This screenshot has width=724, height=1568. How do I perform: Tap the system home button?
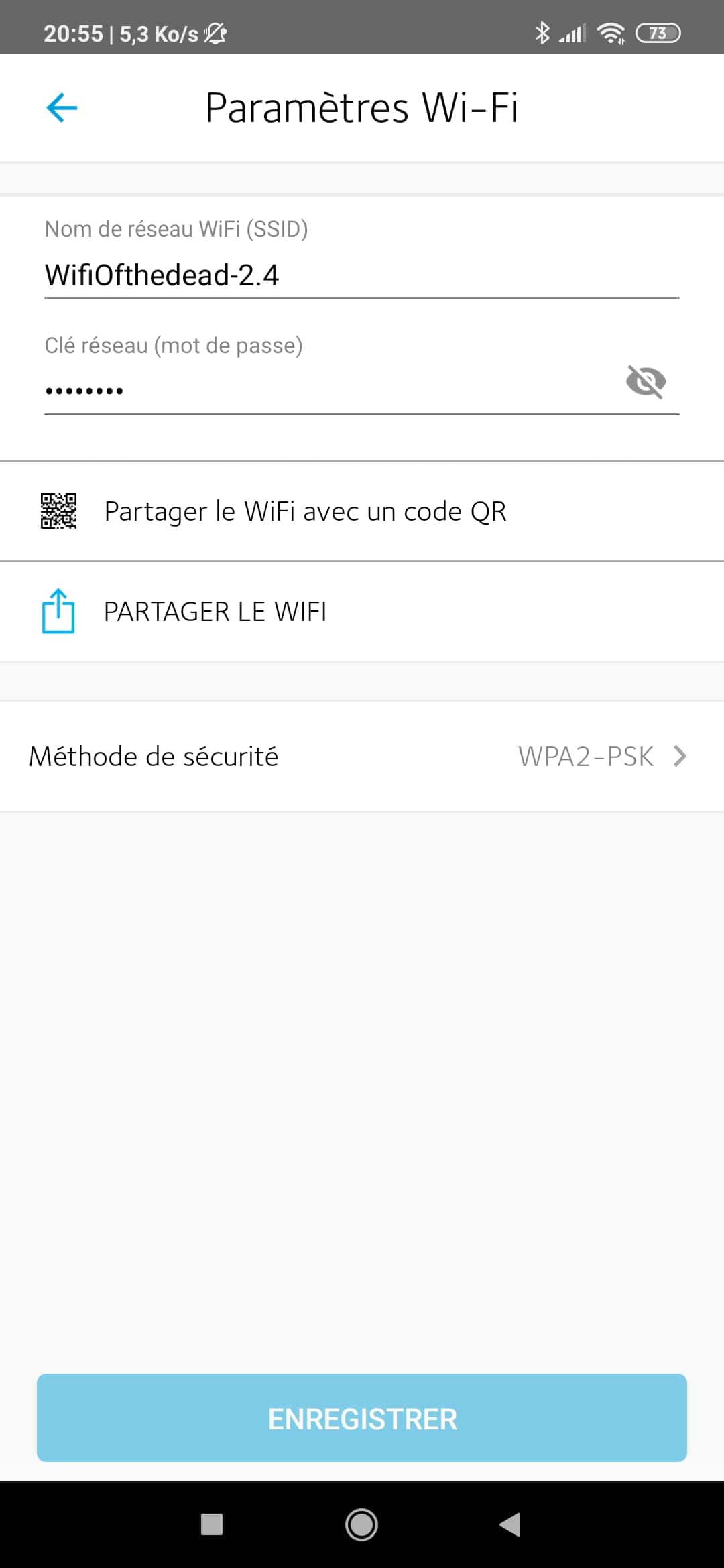tap(361, 1525)
